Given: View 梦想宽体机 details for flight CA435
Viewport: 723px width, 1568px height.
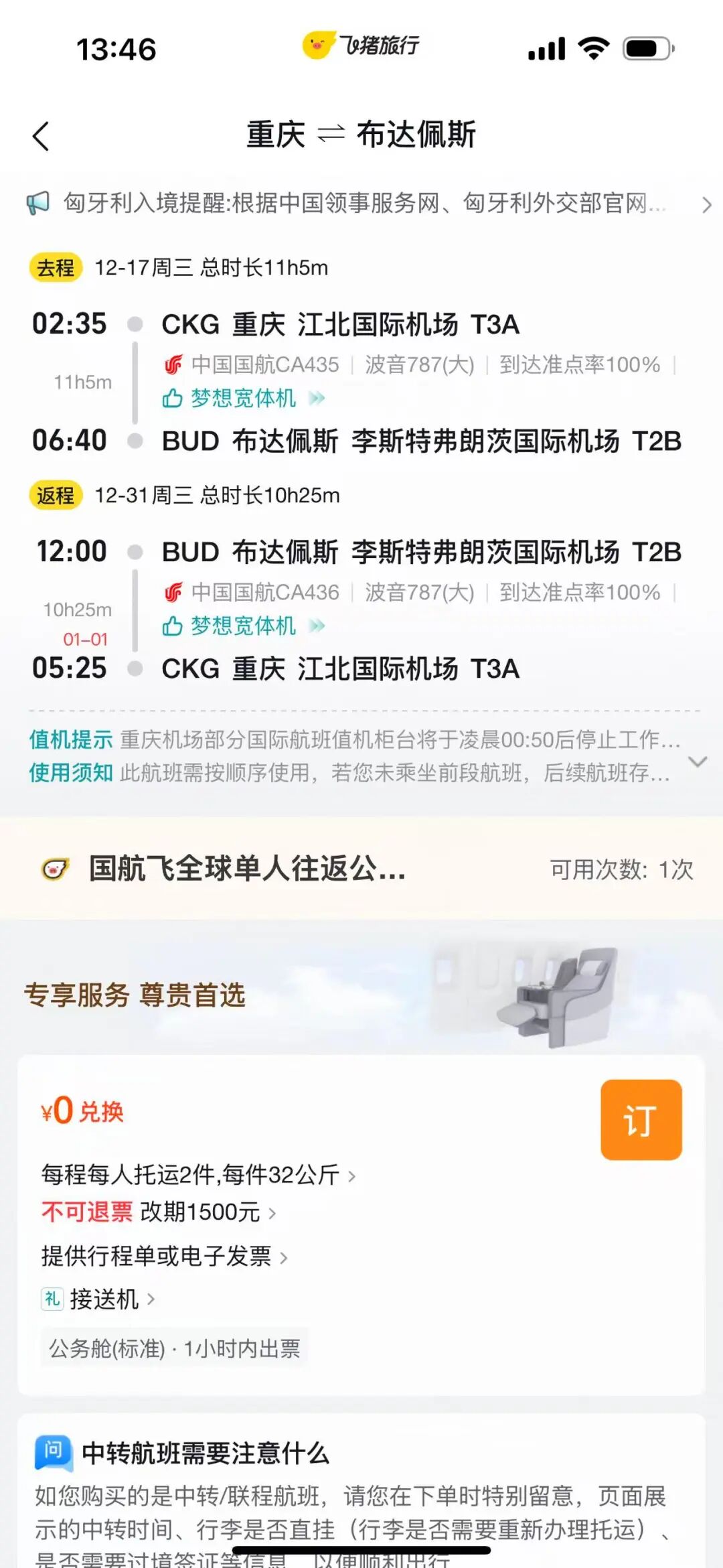Looking at the screenshot, I should 244,399.
